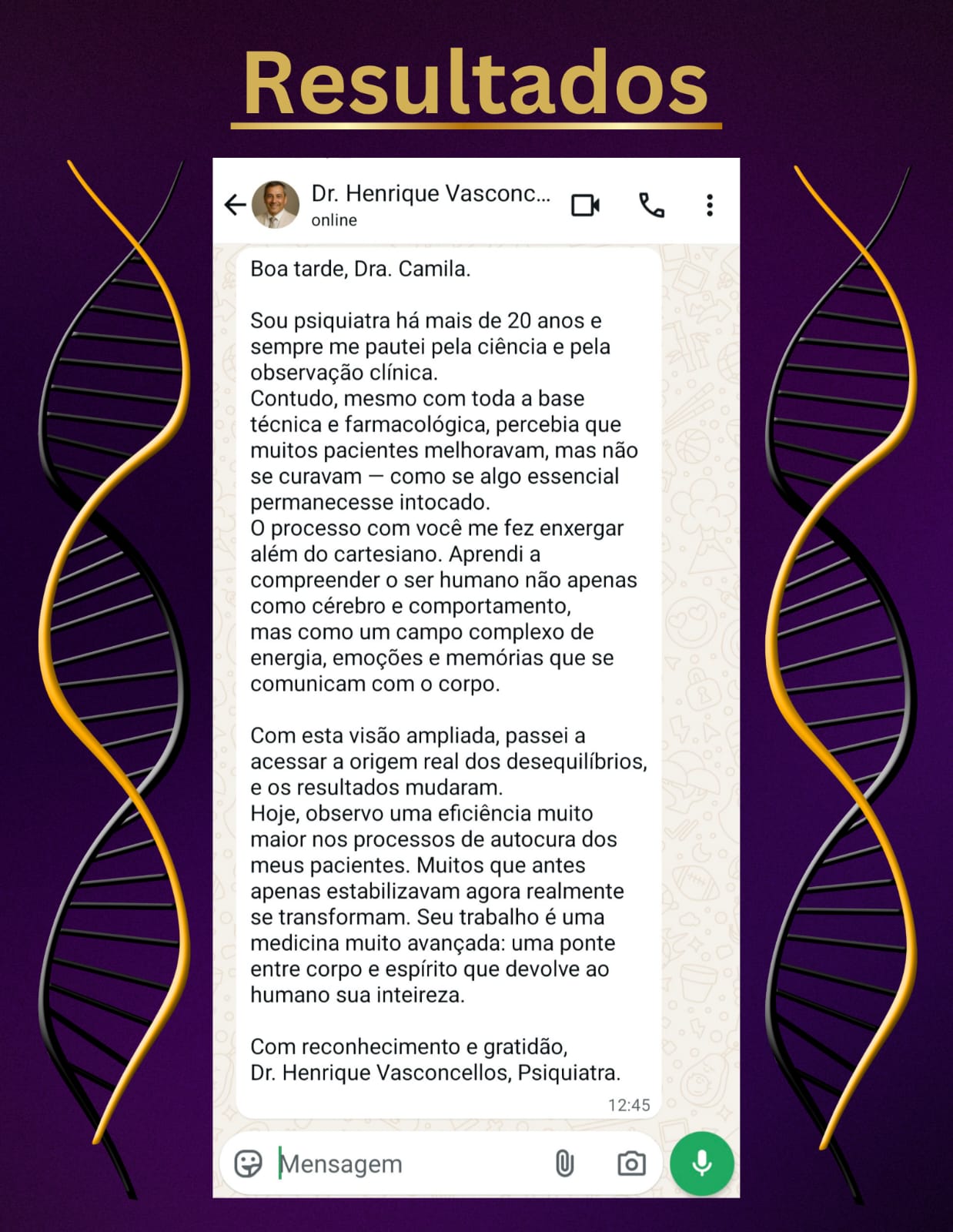
Task: Tap the 'Resultados' title heading
Action: point(476,81)
